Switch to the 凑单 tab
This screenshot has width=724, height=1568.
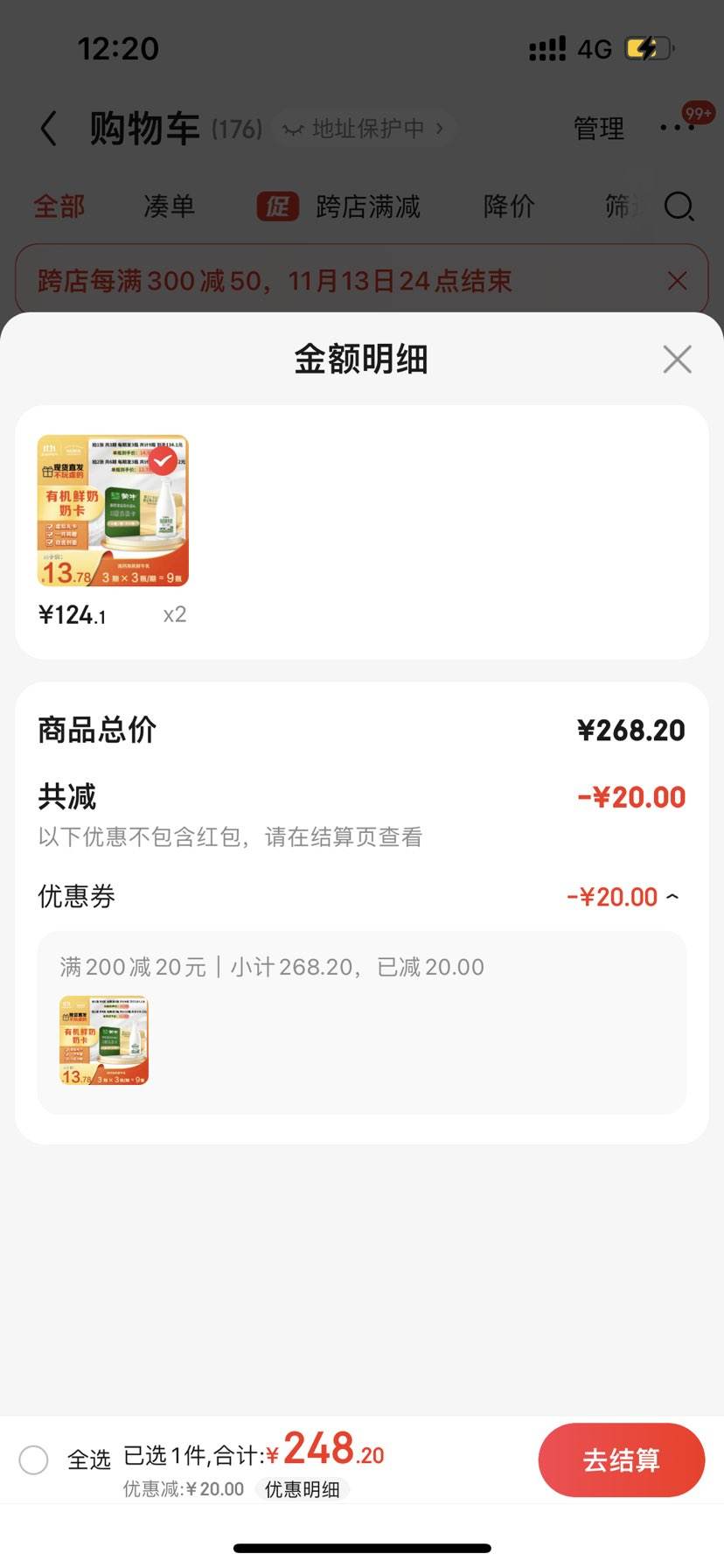pyautogui.click(x=169, y=207)
